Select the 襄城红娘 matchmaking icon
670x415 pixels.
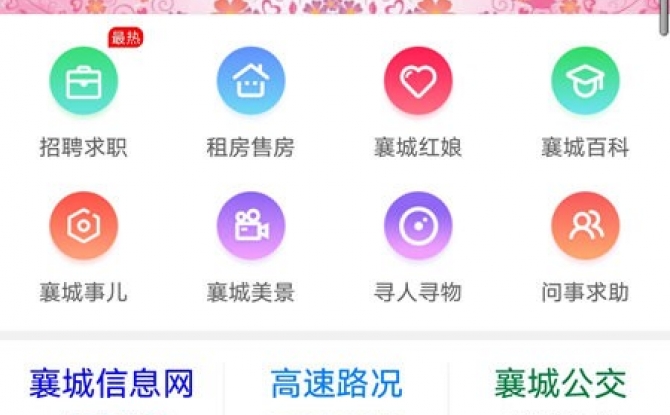(418, 83)
